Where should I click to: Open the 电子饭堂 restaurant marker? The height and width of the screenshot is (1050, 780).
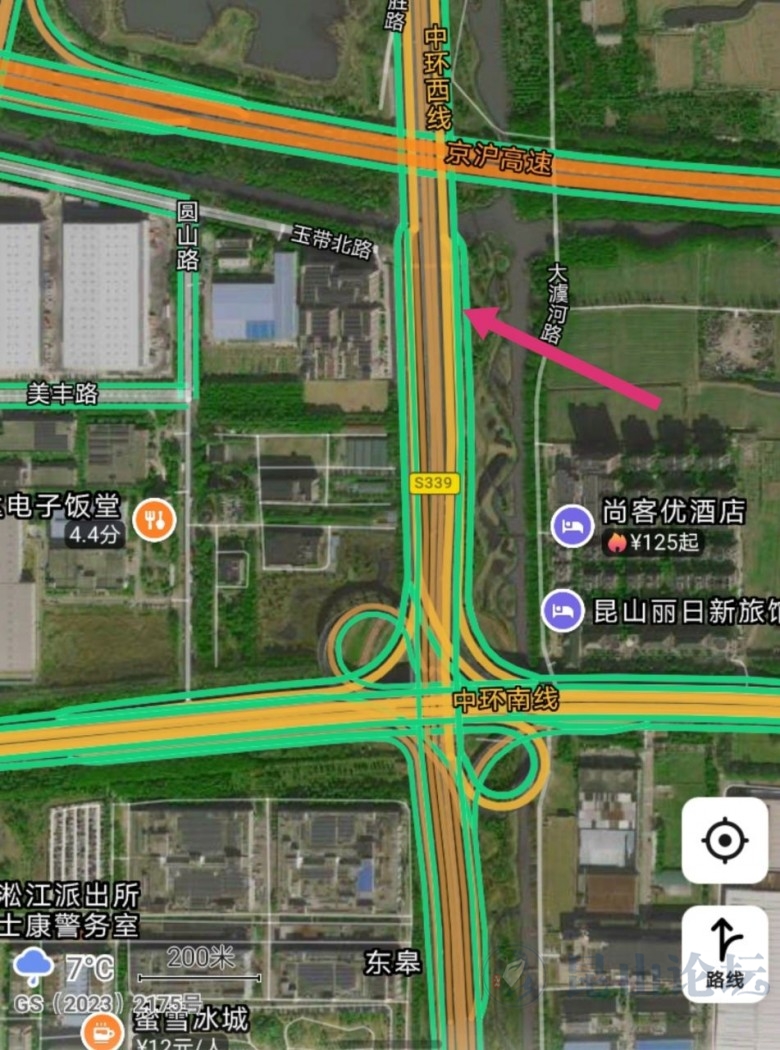pyautogui.click(x=155, y=519)
